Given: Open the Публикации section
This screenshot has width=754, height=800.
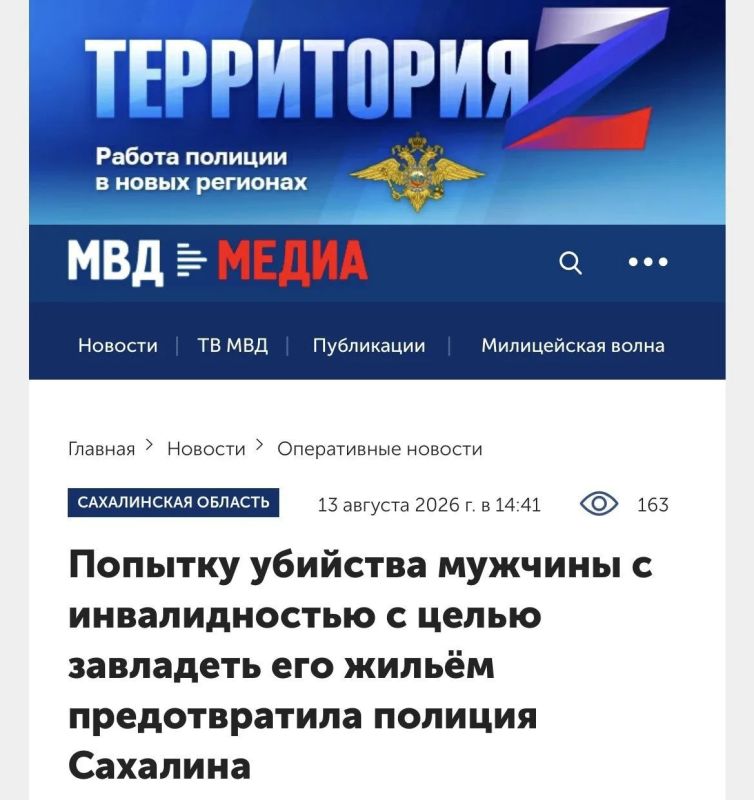Looking at the screenshot, I should [x=369, y=346].
